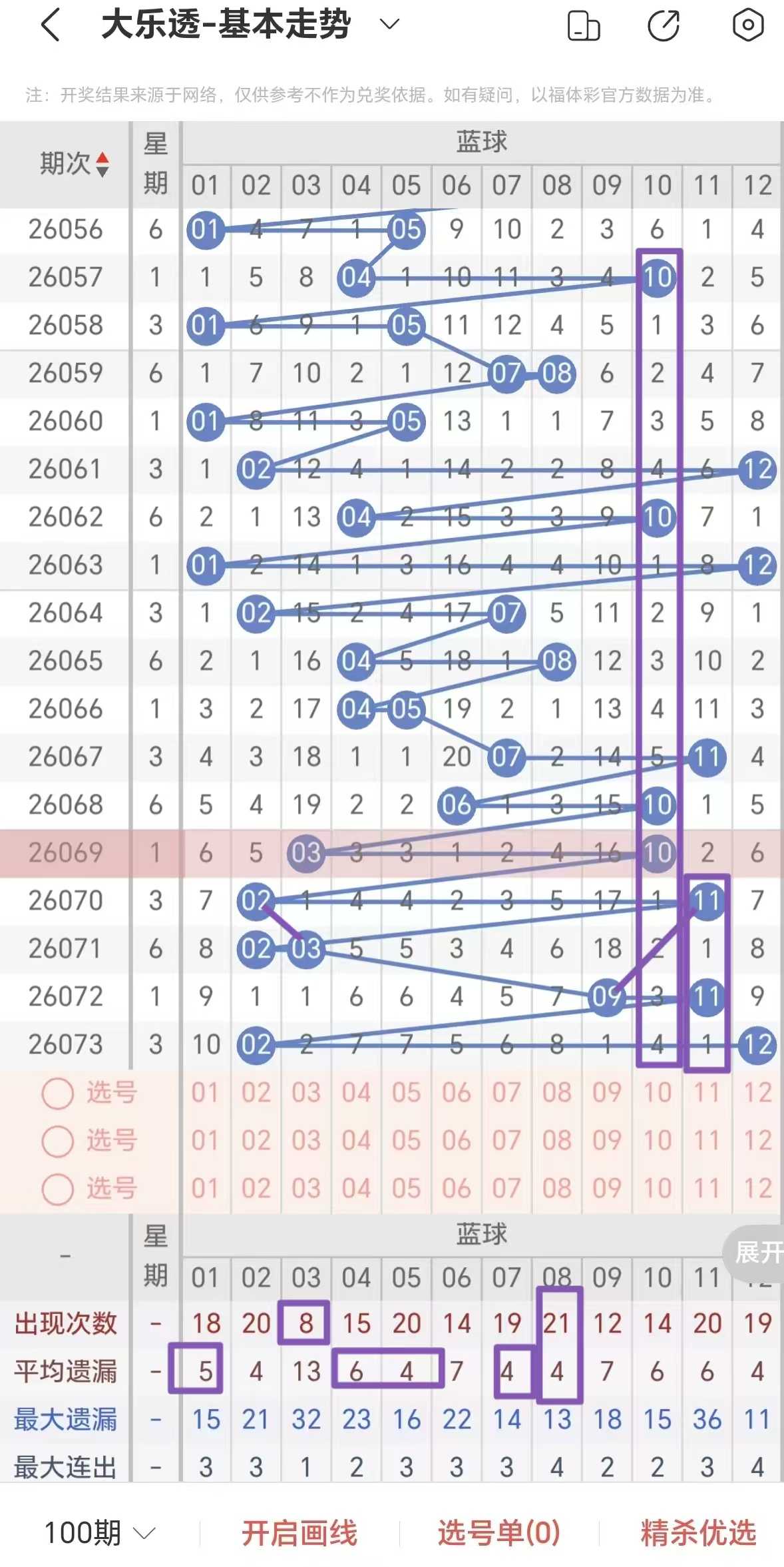Tap the screen orientation icon in header
784x1567 pixels.
point(584,26)
